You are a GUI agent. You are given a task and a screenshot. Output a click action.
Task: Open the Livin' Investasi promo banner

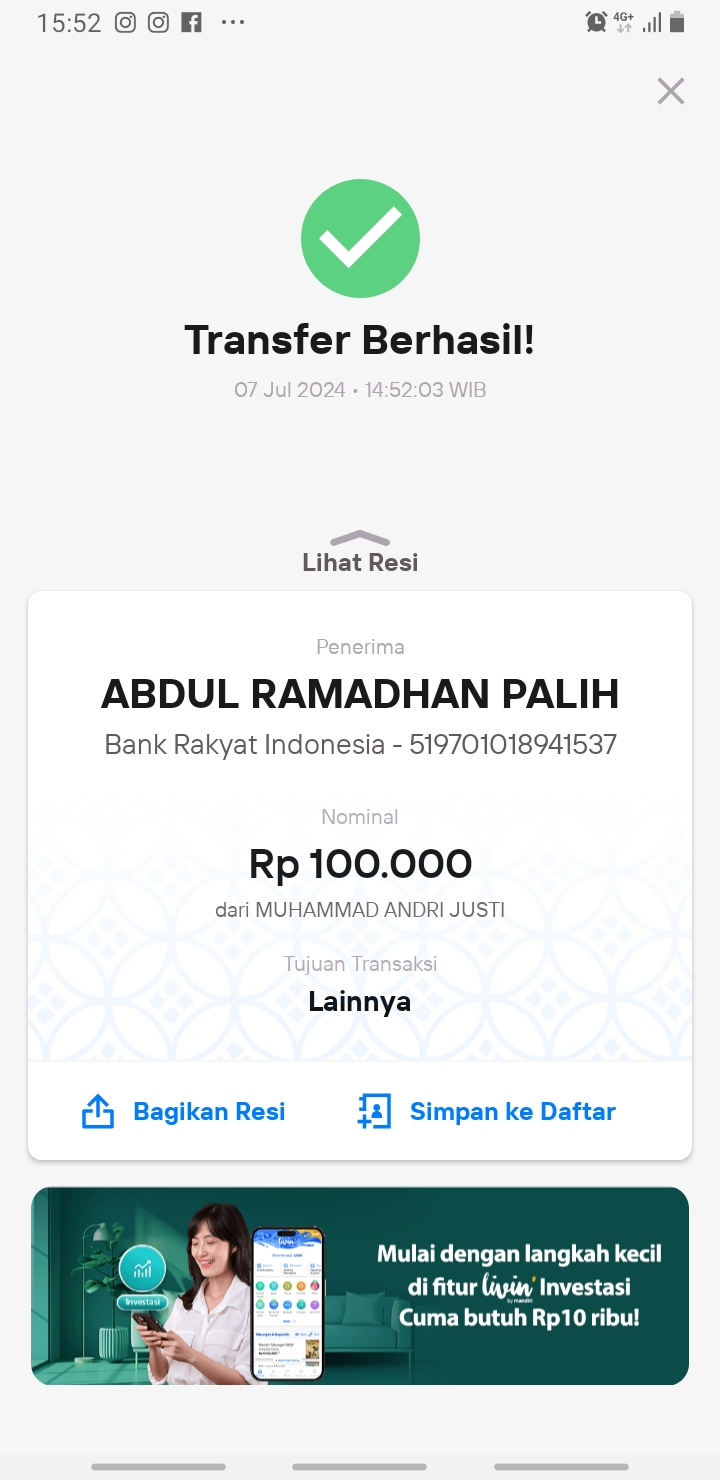[360, 1285]
